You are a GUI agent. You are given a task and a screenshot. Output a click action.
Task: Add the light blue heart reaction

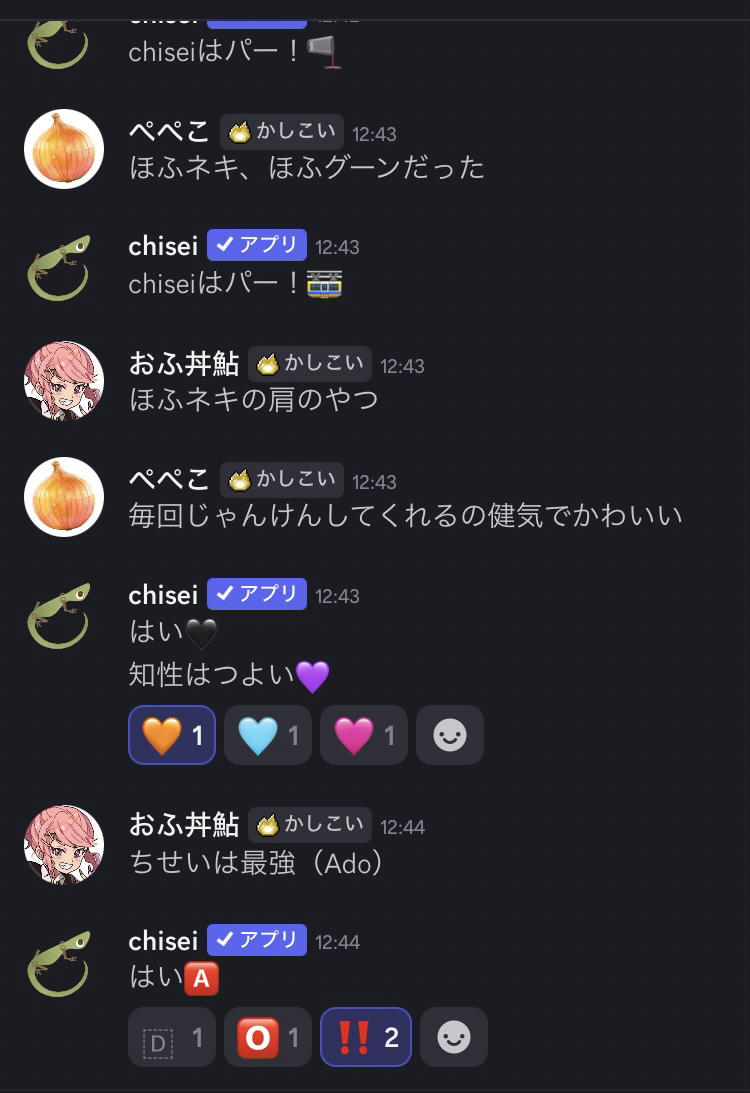267,736
